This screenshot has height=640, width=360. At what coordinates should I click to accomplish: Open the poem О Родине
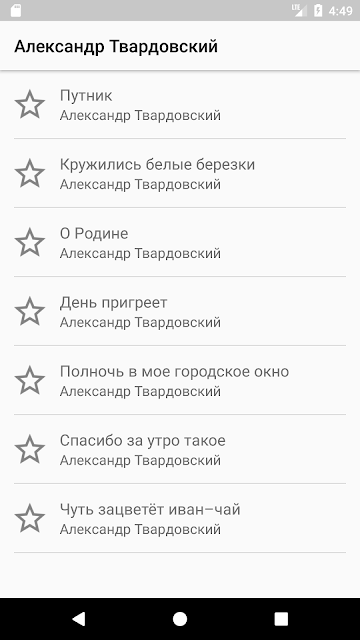point(180,242)
